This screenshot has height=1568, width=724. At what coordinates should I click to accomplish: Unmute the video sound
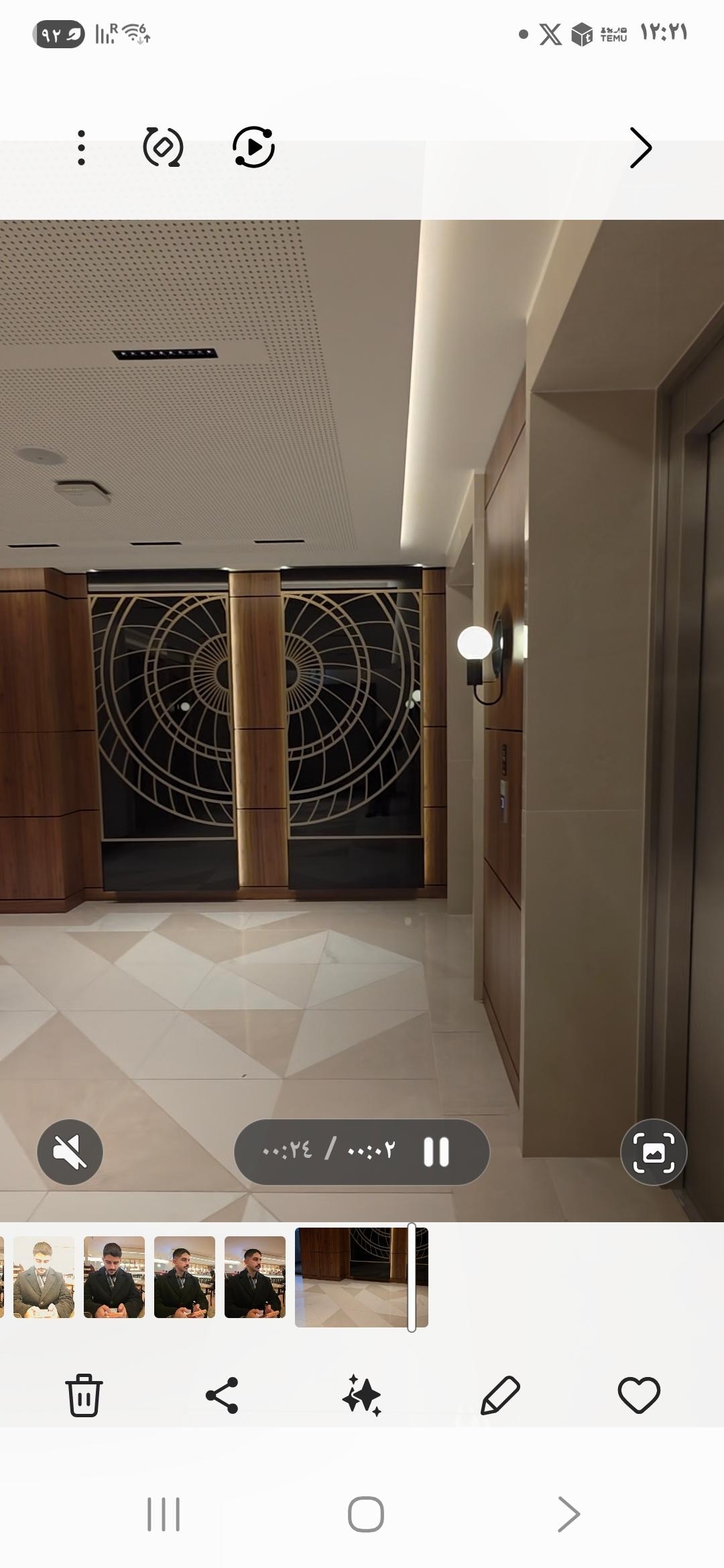click(x=70, y=1152)
